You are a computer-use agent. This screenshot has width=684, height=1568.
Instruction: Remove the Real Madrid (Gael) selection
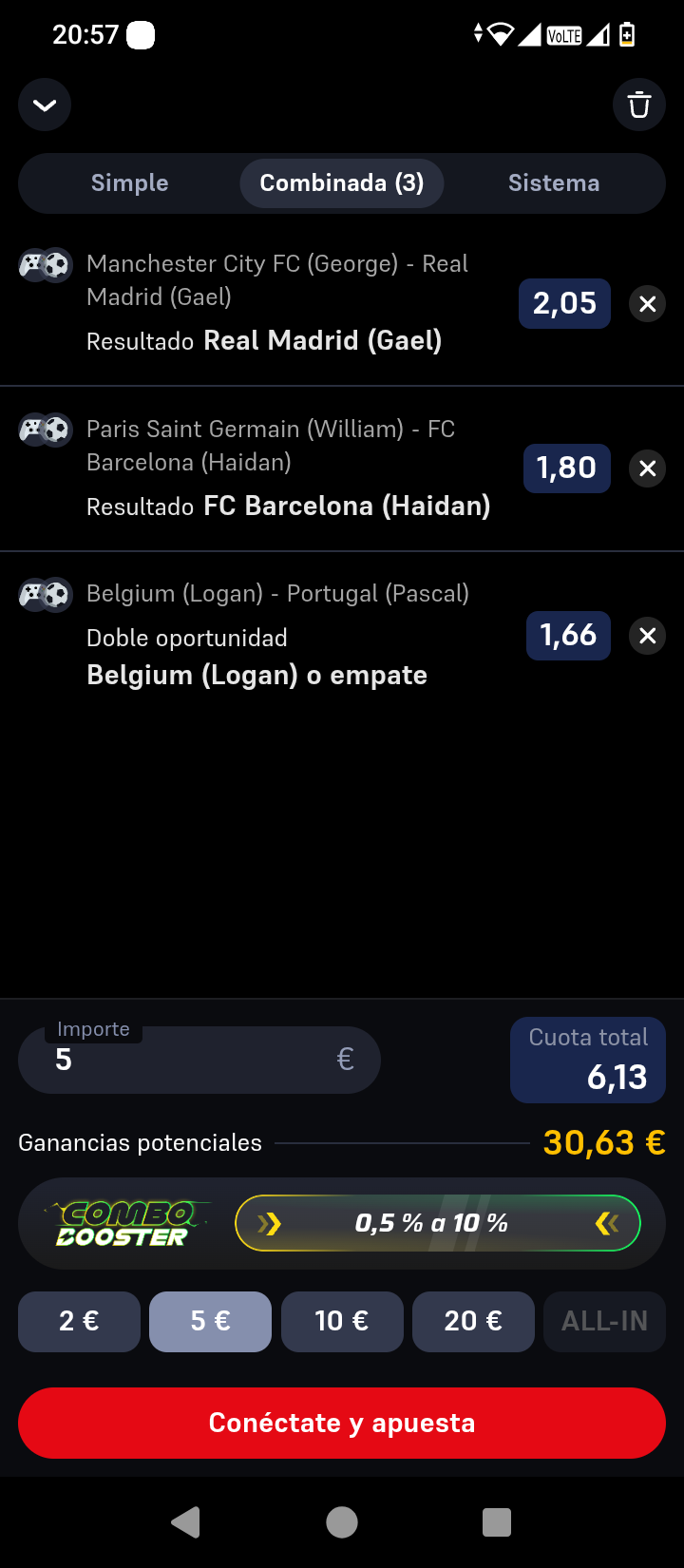coord(648,304)
